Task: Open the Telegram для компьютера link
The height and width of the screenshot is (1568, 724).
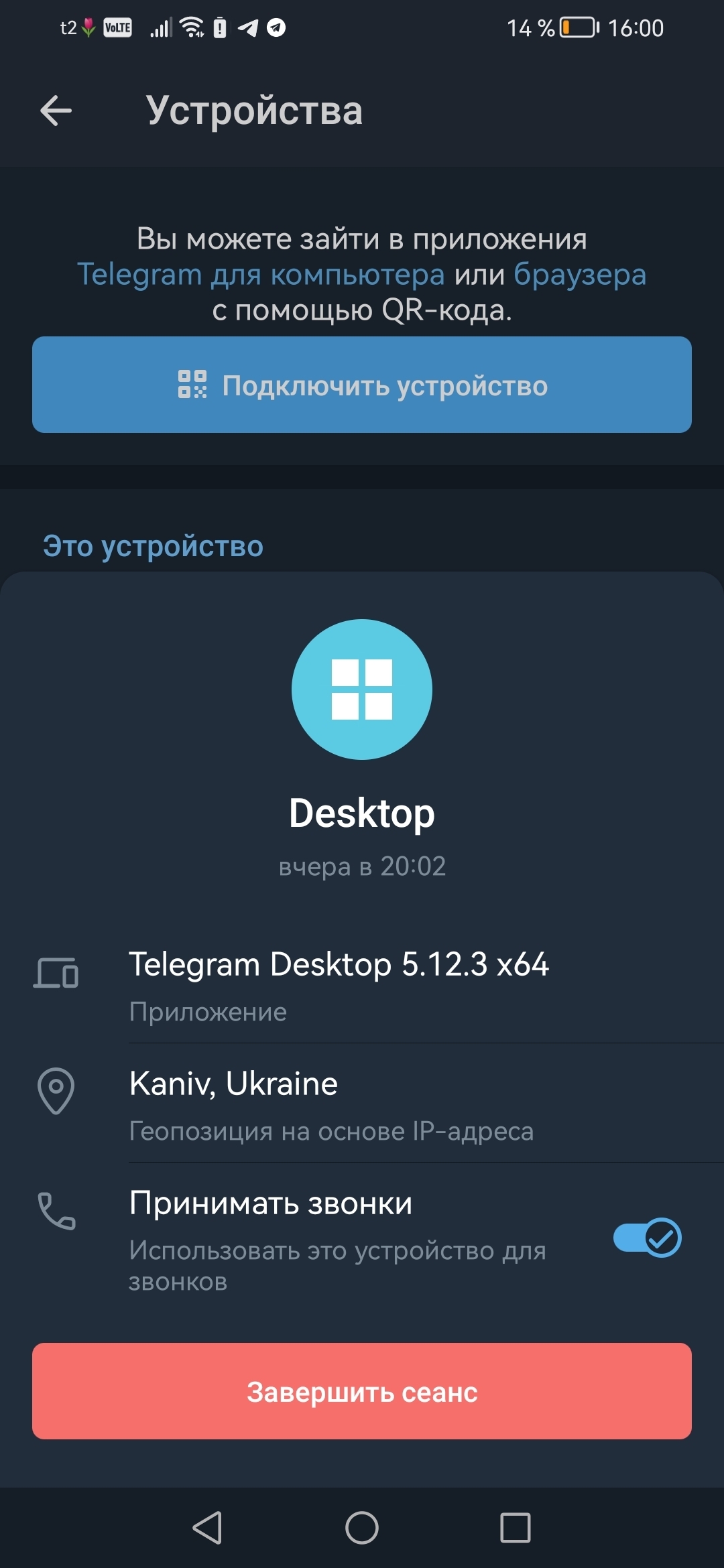Action: pos(261,275)
